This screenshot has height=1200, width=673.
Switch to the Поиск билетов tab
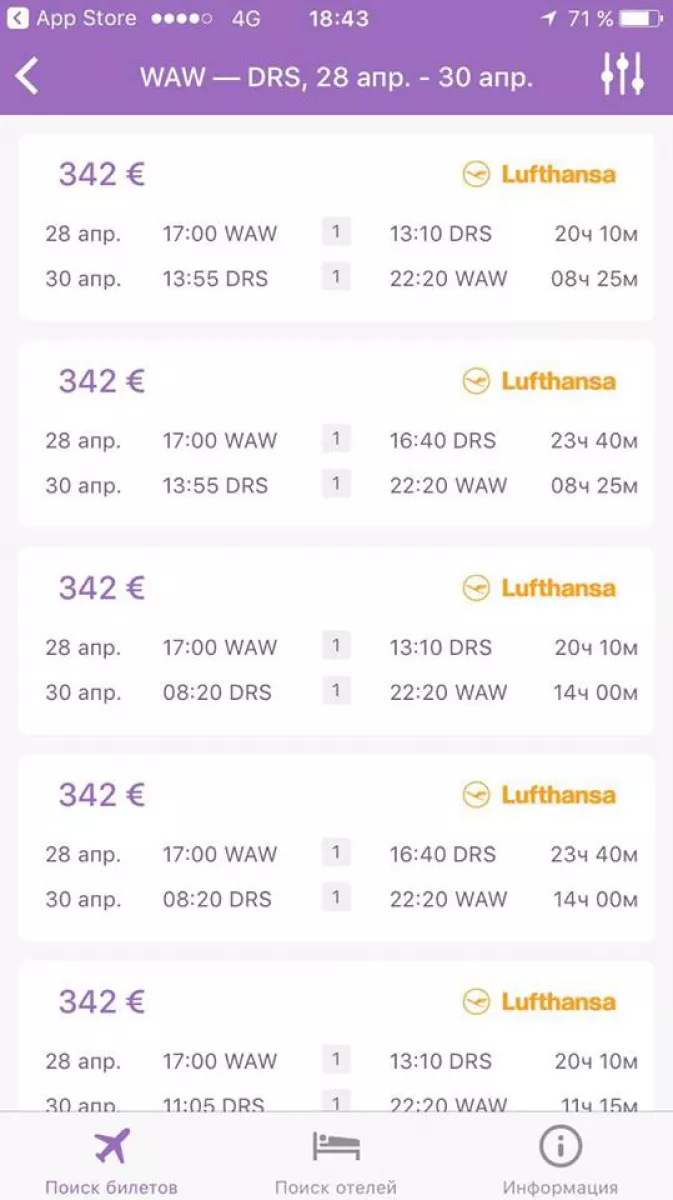[112, 1160]
